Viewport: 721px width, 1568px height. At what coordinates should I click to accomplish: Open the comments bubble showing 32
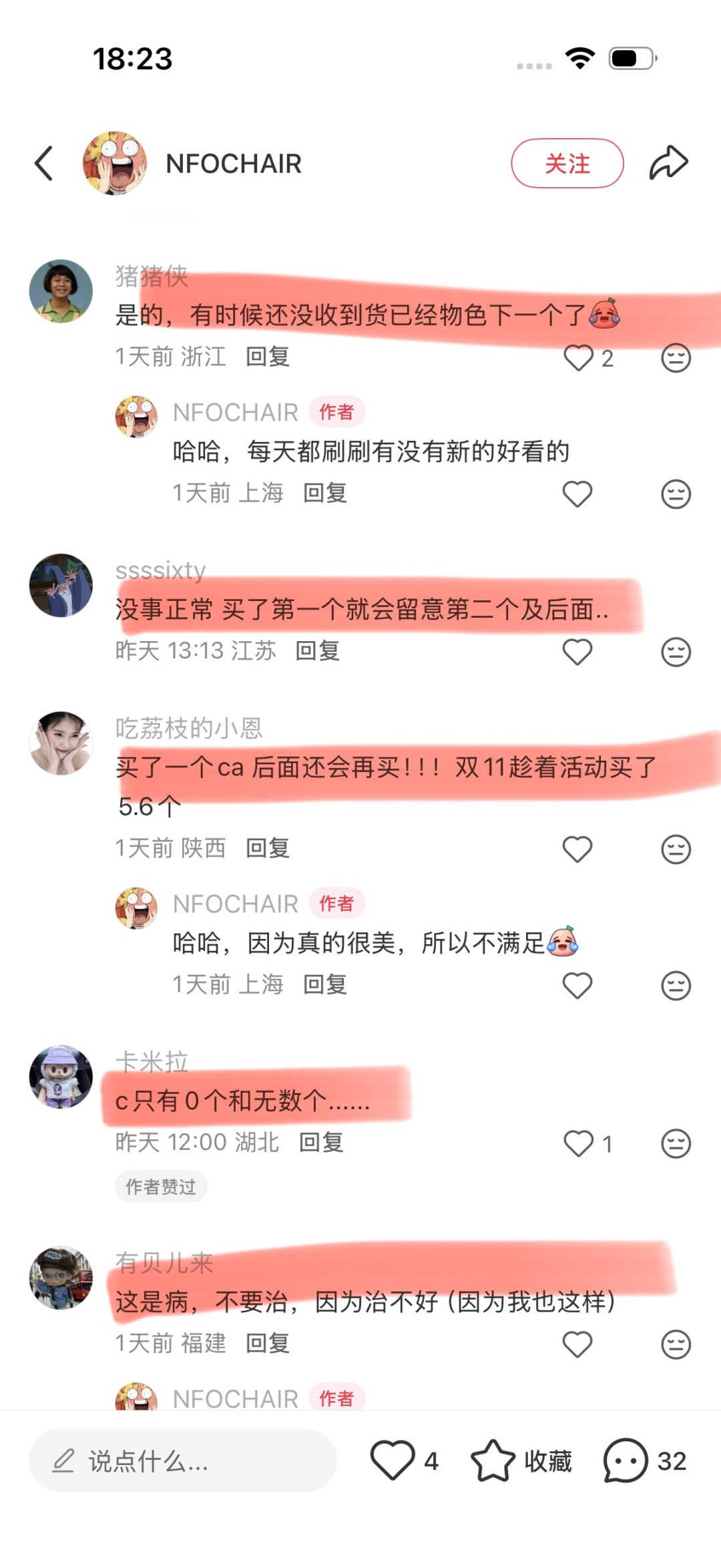pos(645,1460)
